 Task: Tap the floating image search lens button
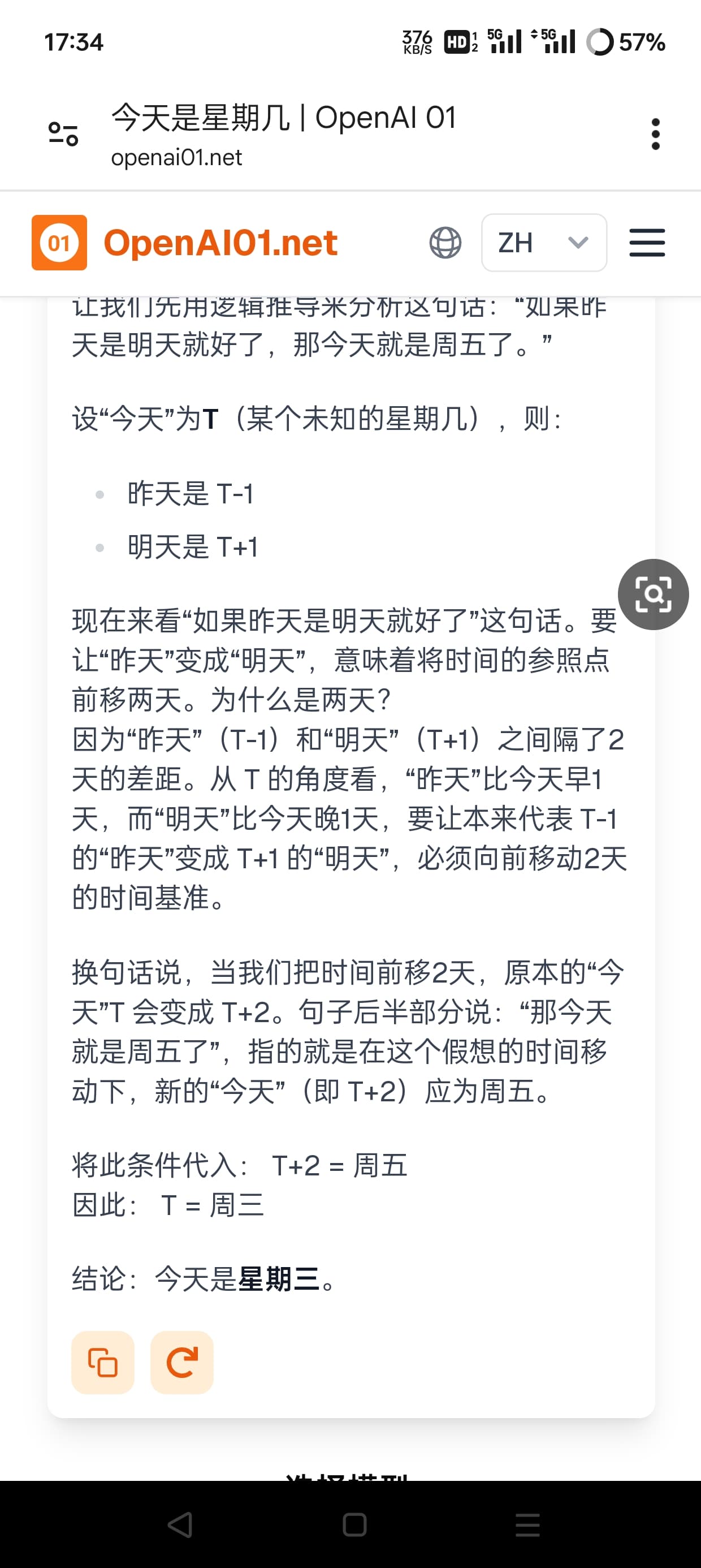(x=653, y=594)
